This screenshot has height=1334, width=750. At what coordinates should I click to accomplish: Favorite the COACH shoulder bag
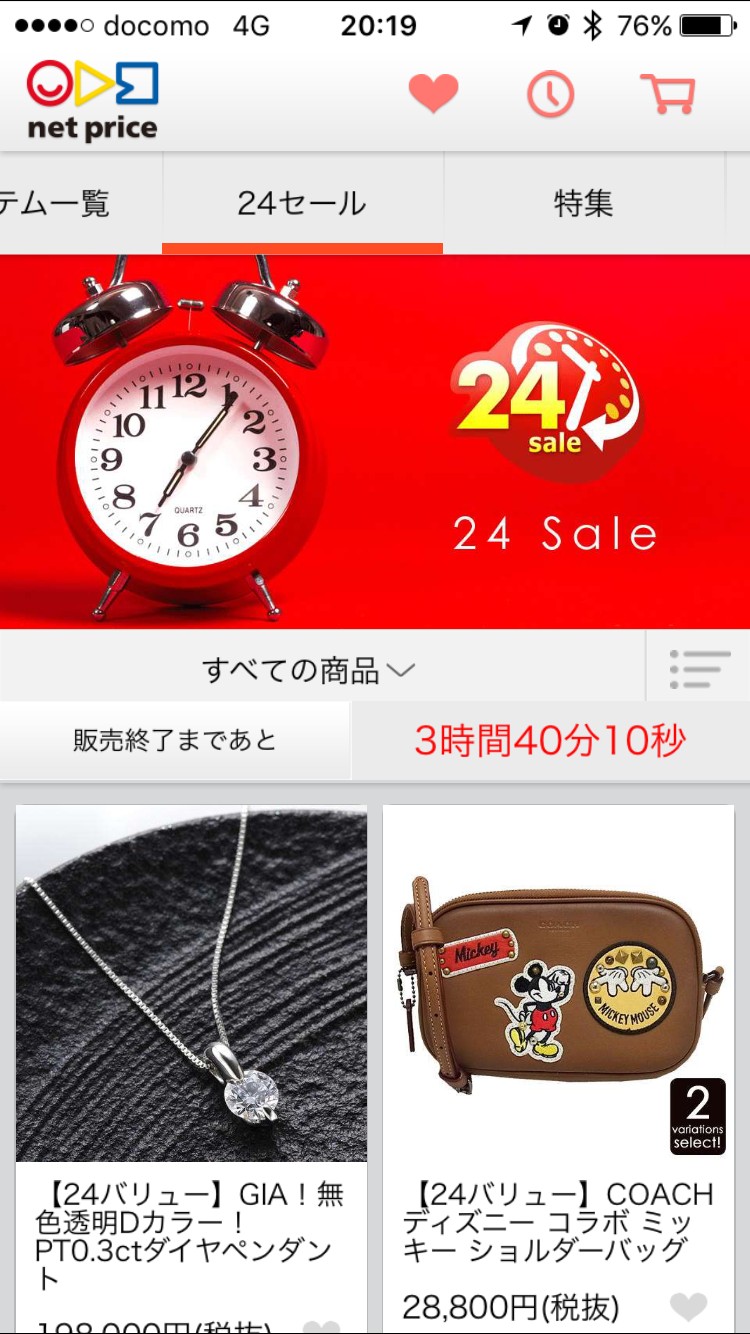tap(687, 1306)
